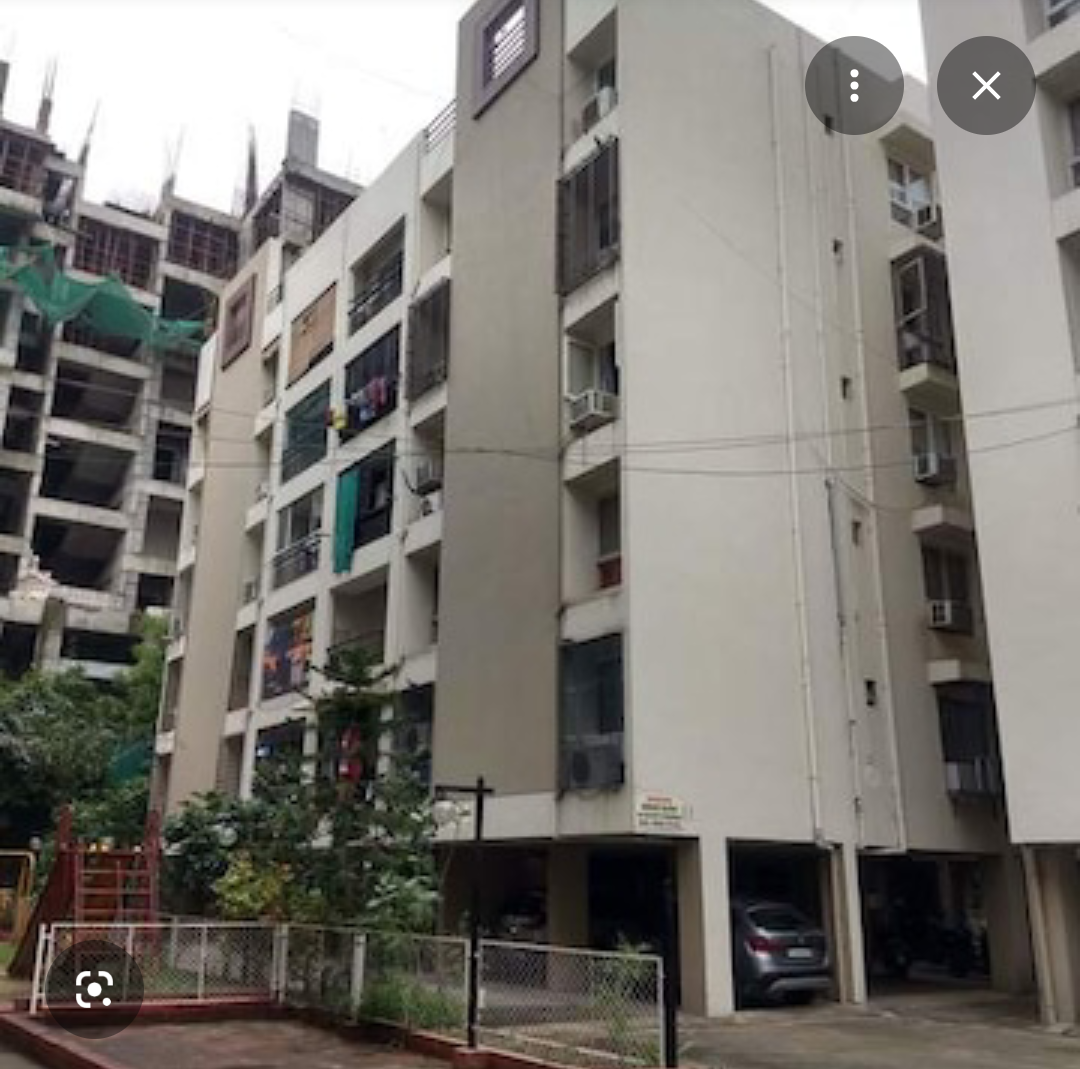Image resolution: width=1080 pixels, height=1069 pixels.
Task: Close the image viewer
Action: coord(985,86)
